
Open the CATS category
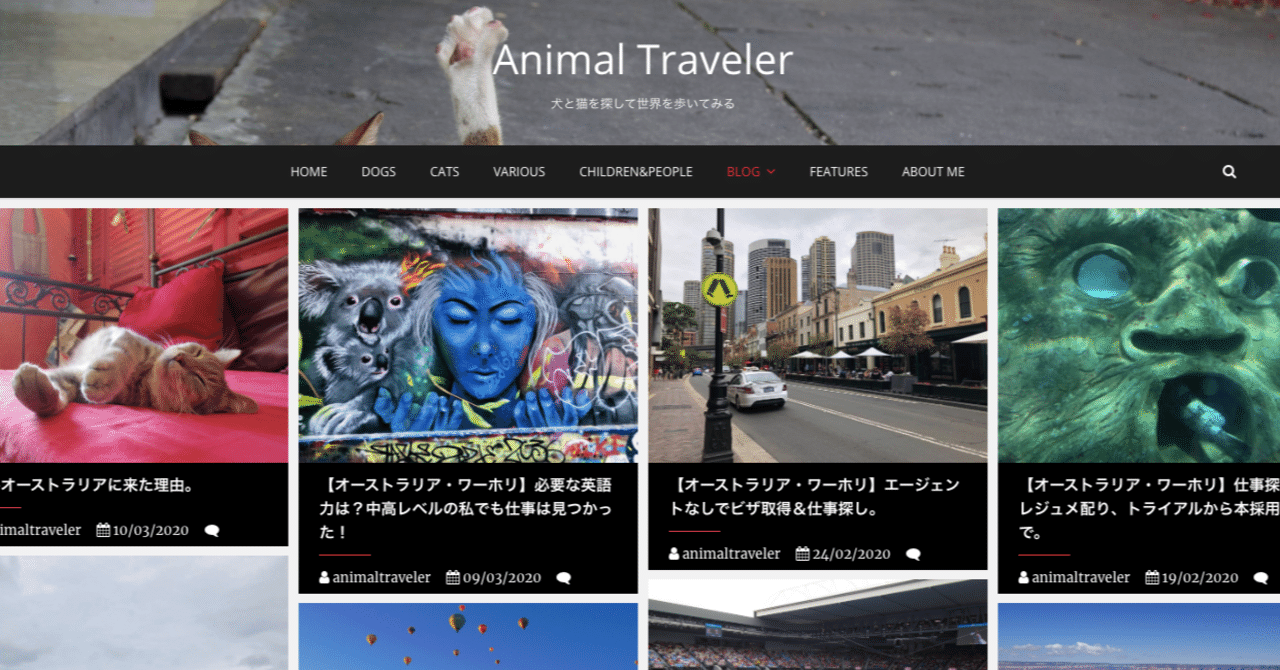pyautogui.click(x=444, y=172)
